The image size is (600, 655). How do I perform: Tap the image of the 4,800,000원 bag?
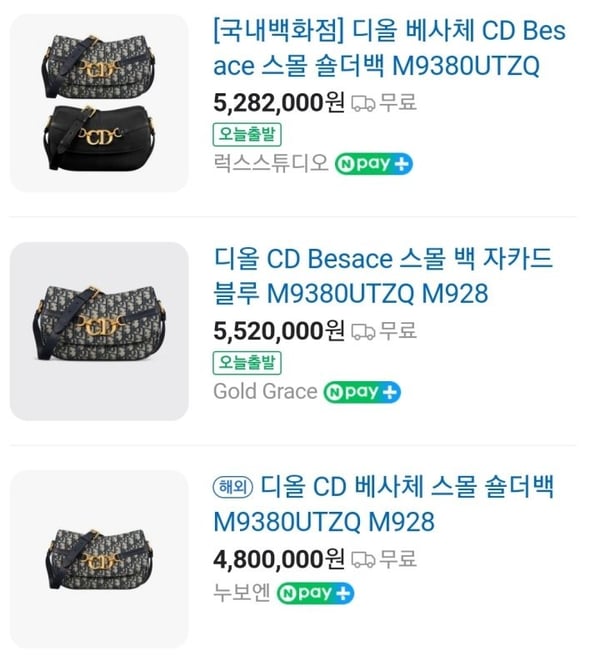[x=99, y=558]
